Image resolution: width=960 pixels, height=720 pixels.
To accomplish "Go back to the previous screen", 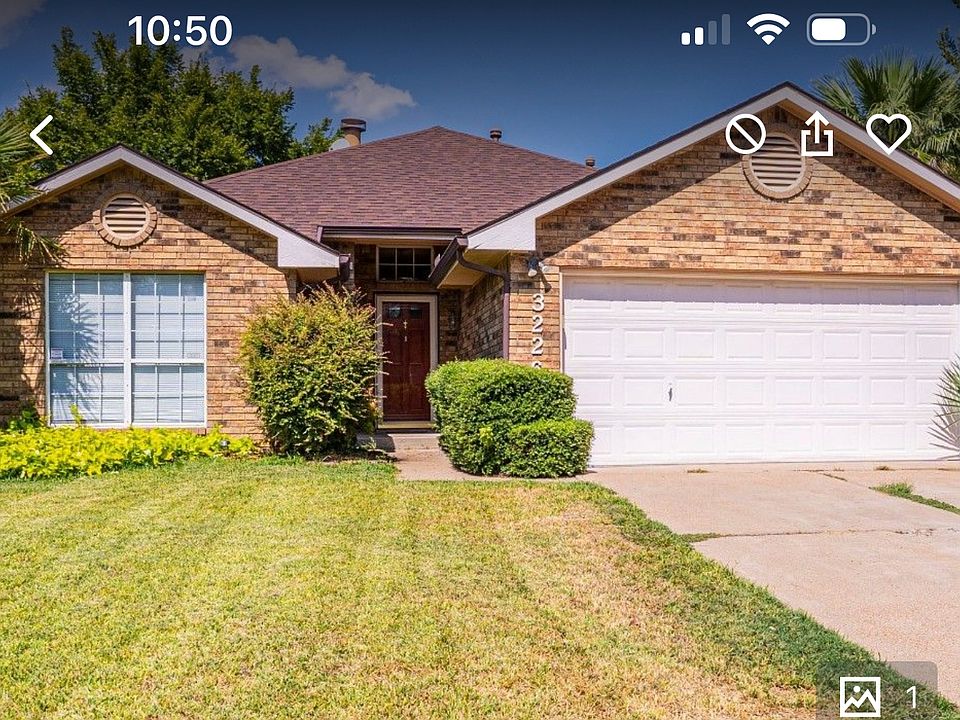I will pos(41,135).
